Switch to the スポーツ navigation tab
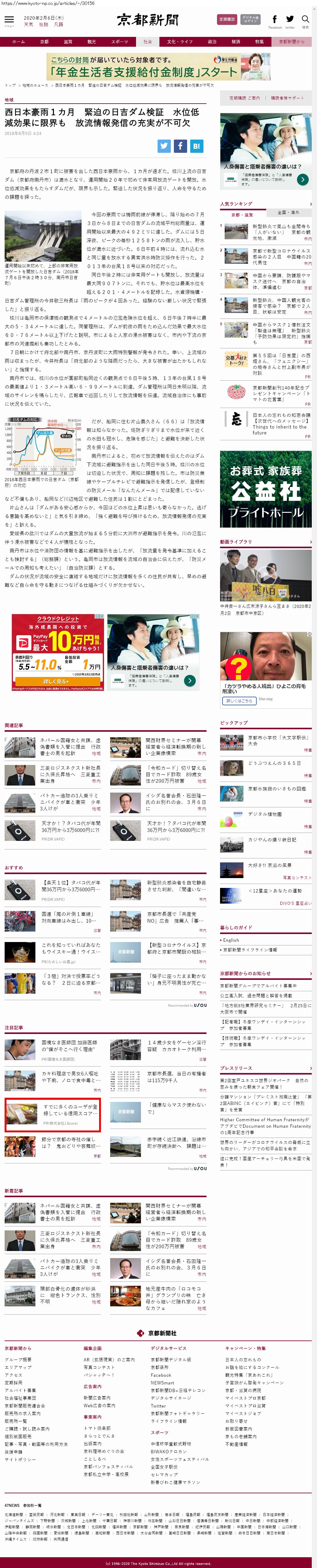Viewport: 317px width, 1568px height. coord(119,42)
